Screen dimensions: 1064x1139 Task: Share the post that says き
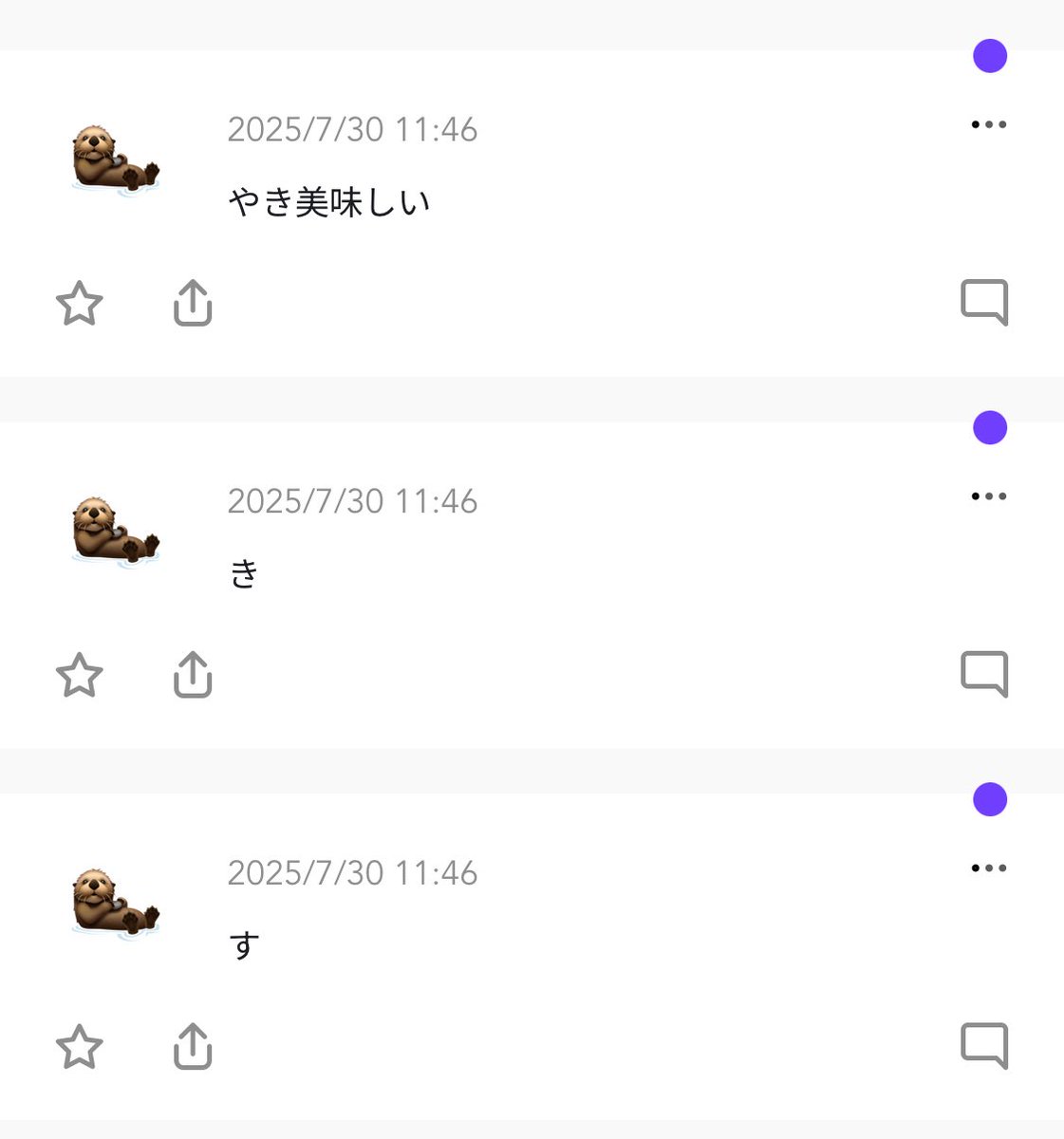coord(193,675)
